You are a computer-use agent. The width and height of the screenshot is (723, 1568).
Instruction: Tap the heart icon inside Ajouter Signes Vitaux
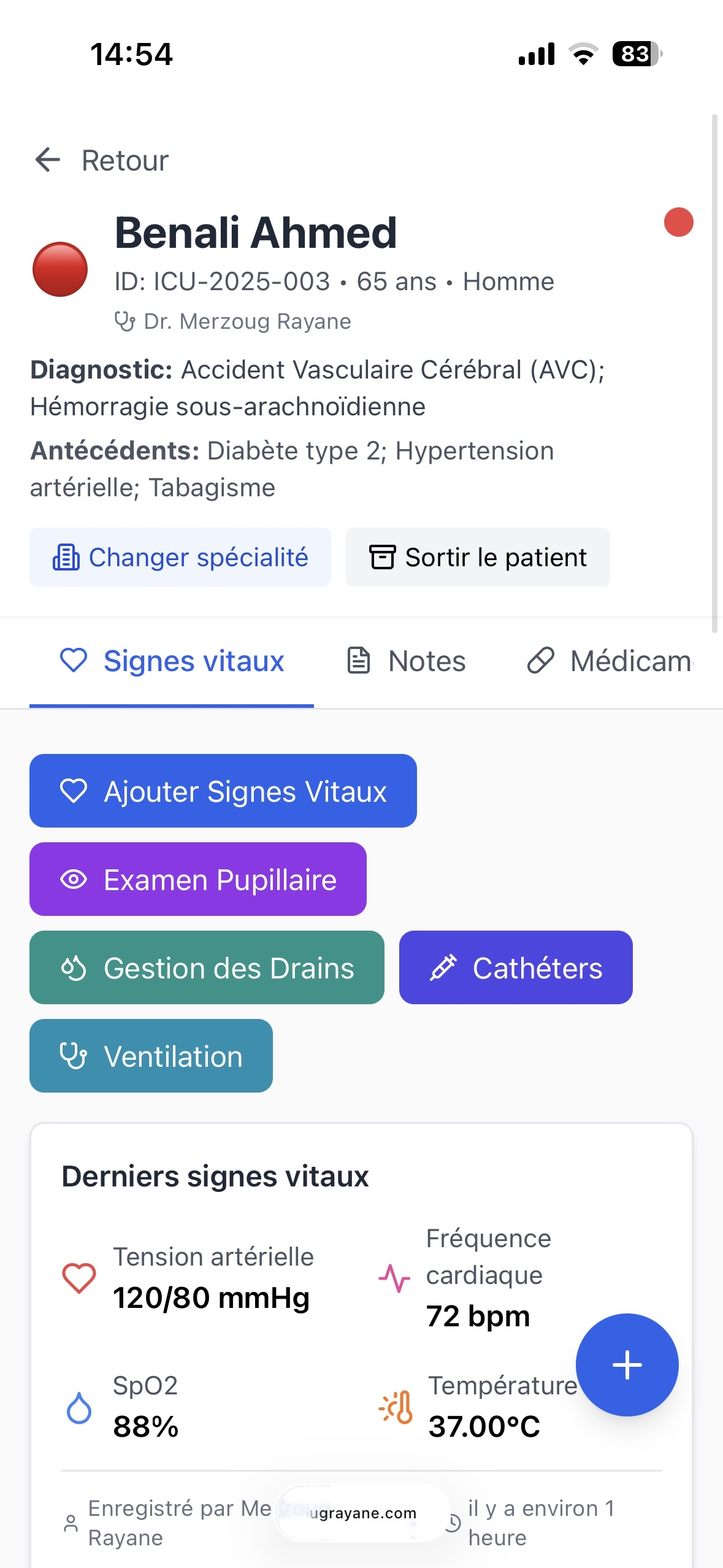tap(74, 790)
